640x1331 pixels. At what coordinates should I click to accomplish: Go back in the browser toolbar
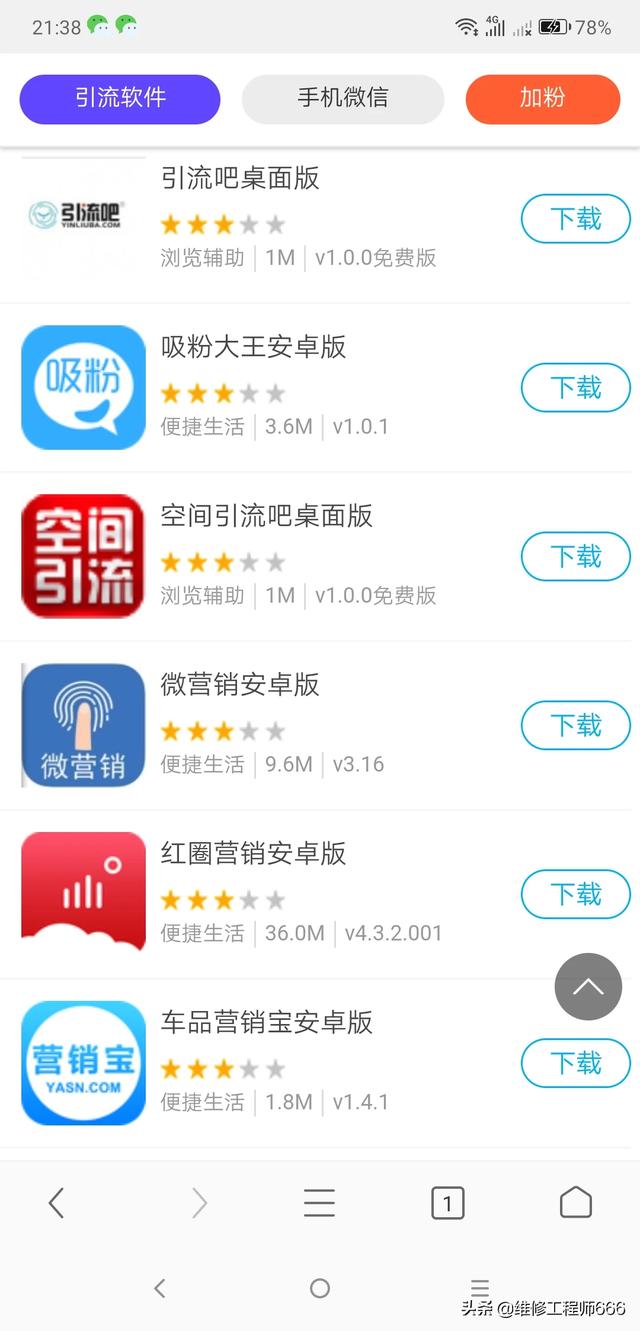(57, 1203)
